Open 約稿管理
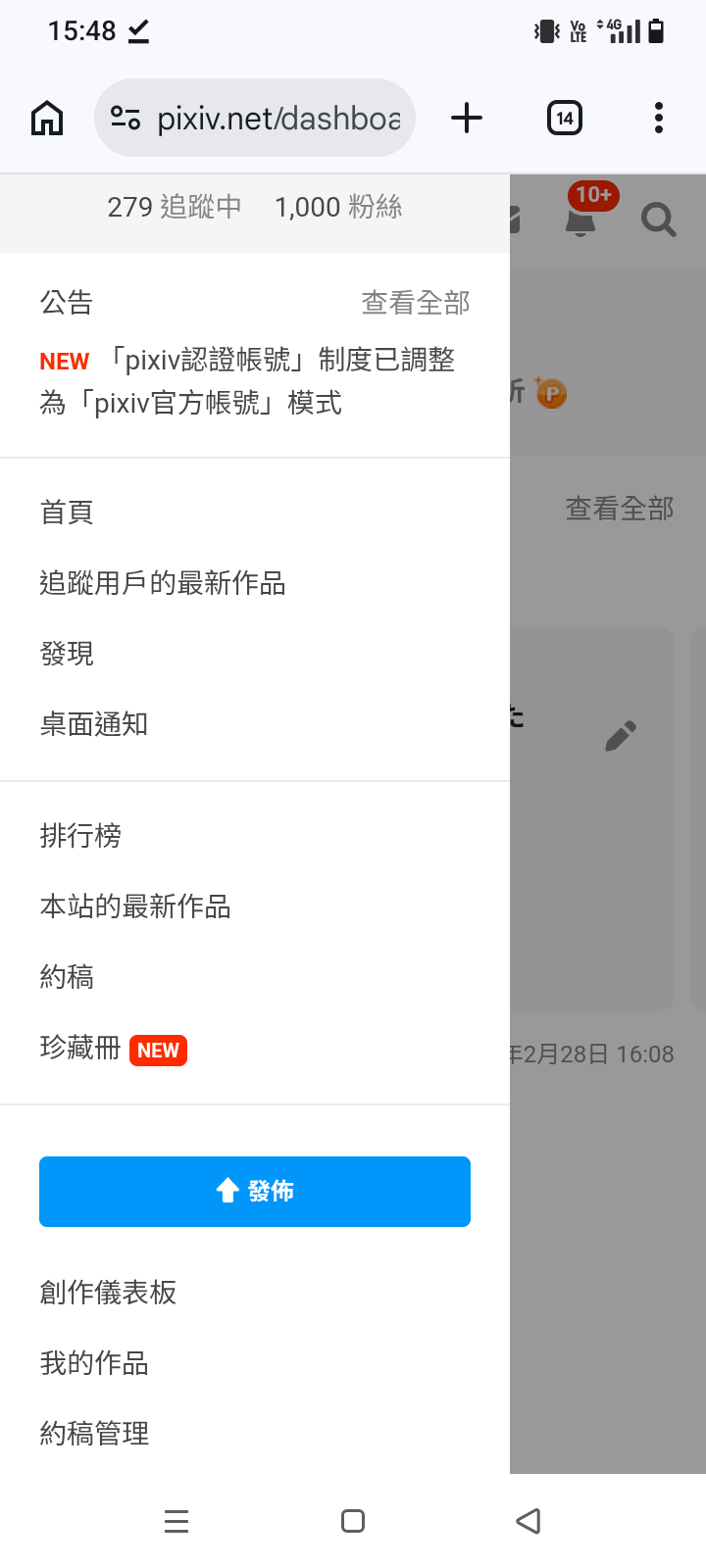 (94, 1434)
